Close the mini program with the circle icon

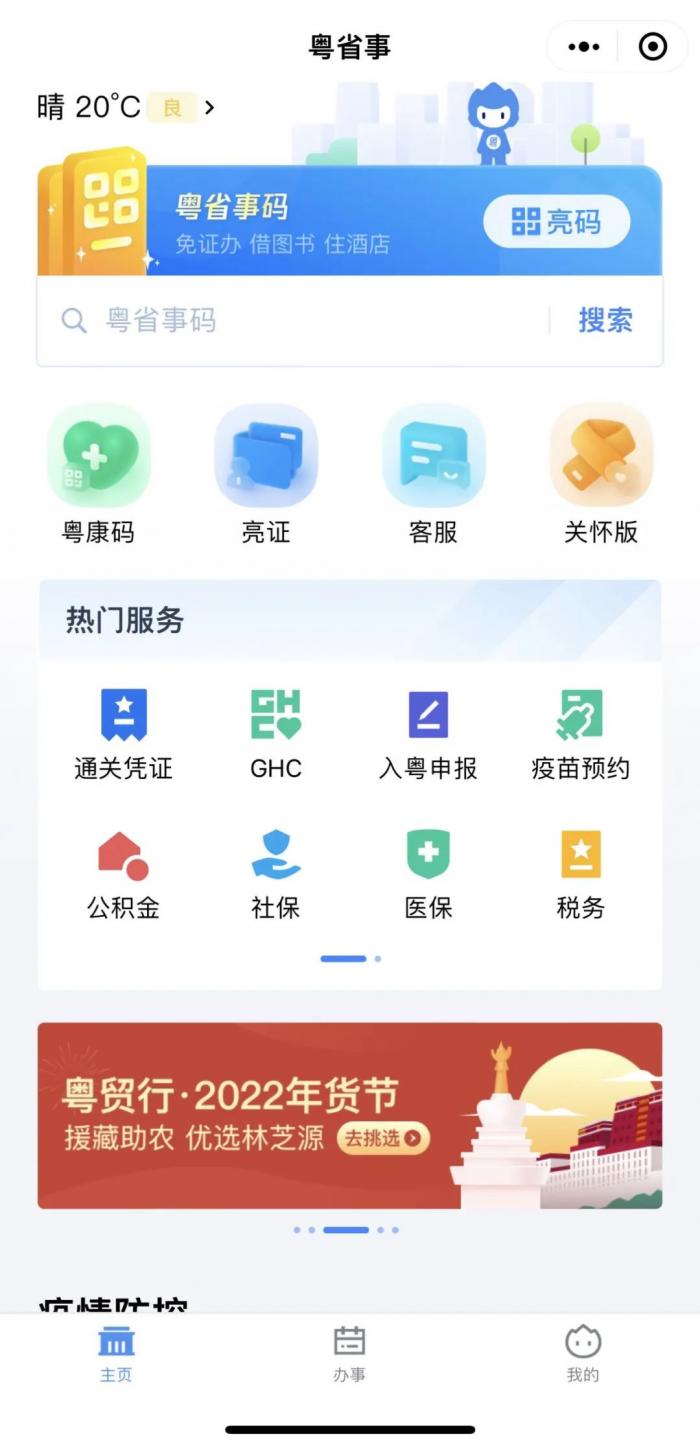click(652, 47)
